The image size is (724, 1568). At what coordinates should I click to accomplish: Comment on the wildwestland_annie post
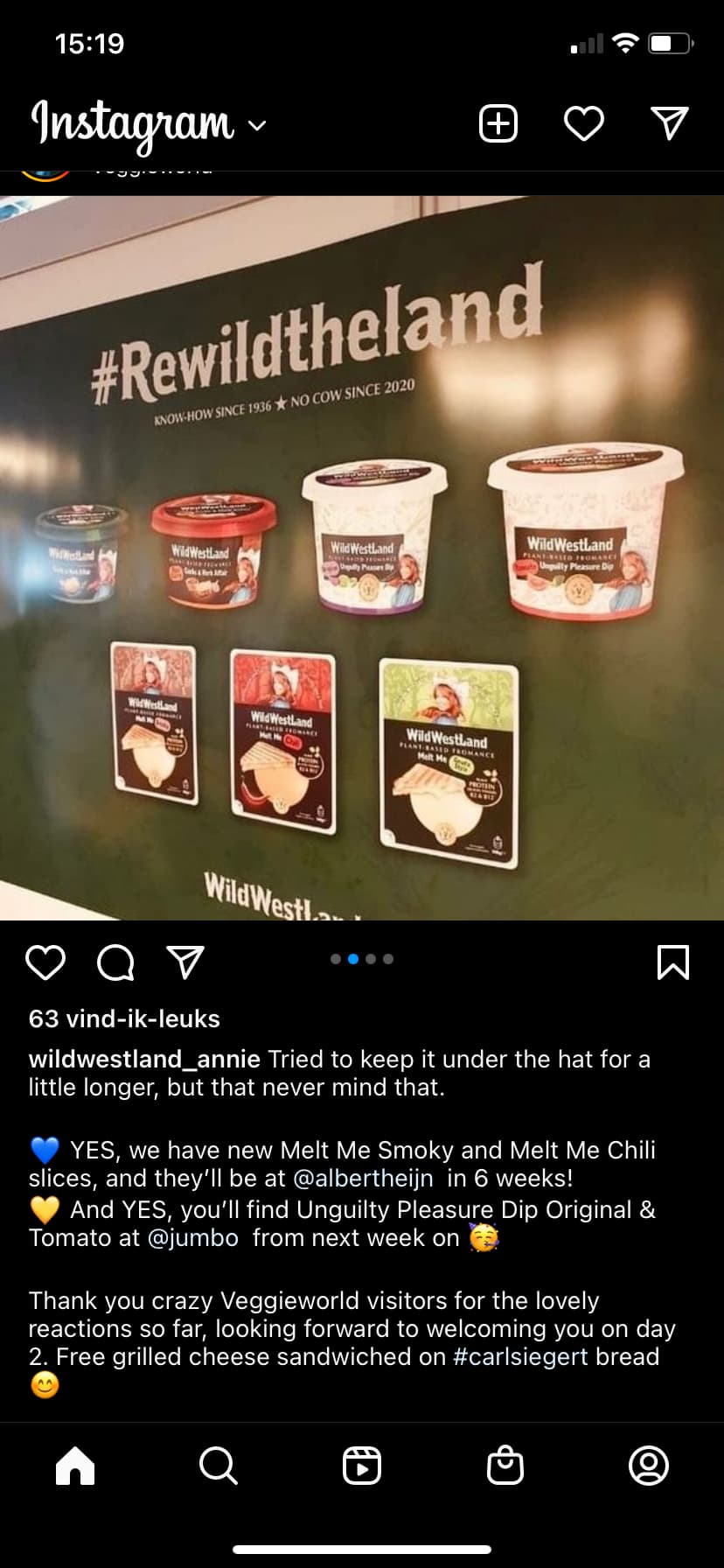click(x=115, y=962)
